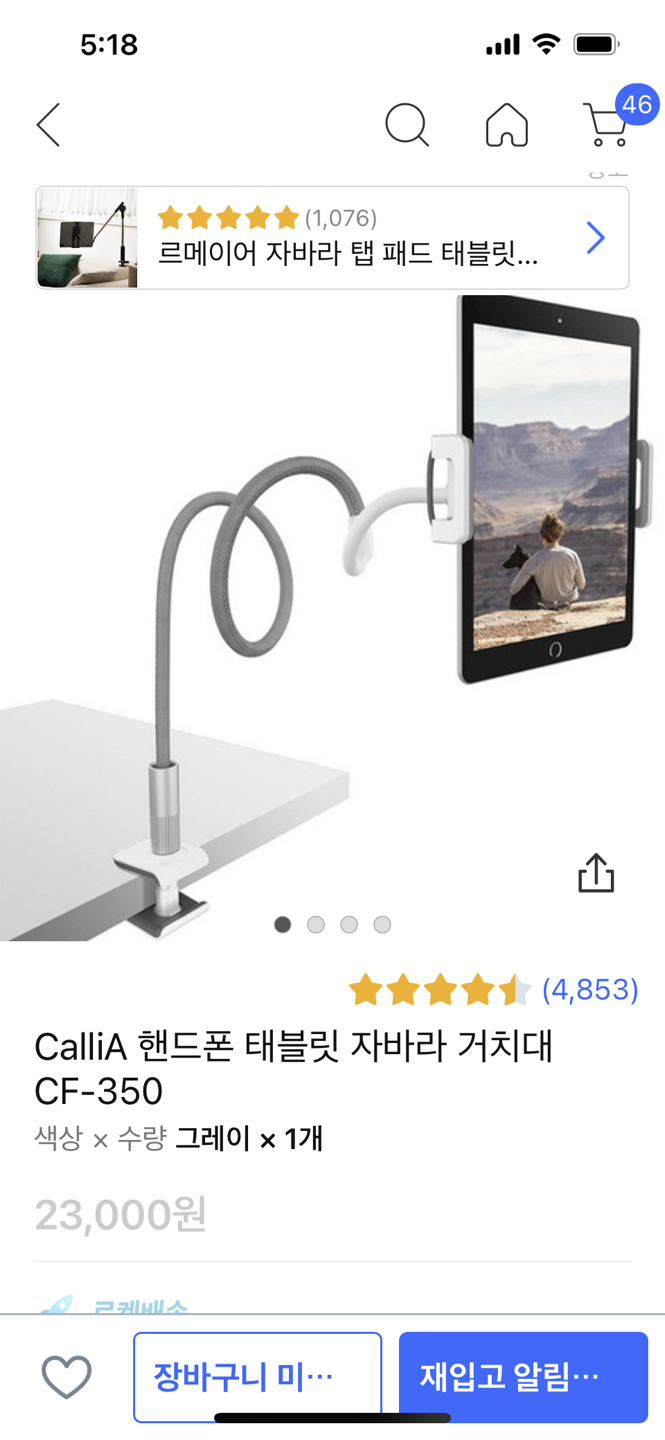665x1440 pixels.
Task: Share this product
Action: [596, 873]
